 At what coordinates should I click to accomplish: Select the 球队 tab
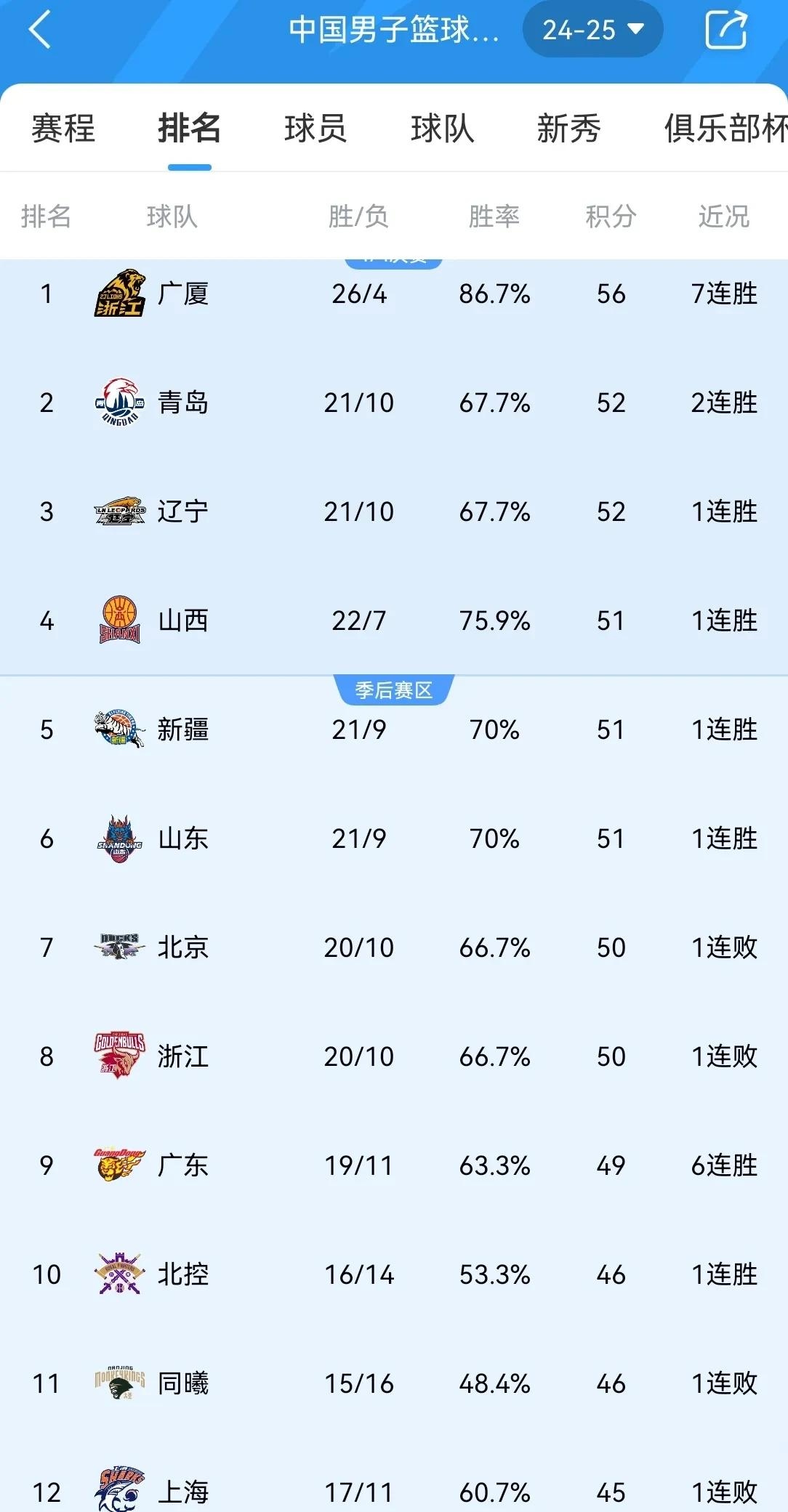point(443,129)
